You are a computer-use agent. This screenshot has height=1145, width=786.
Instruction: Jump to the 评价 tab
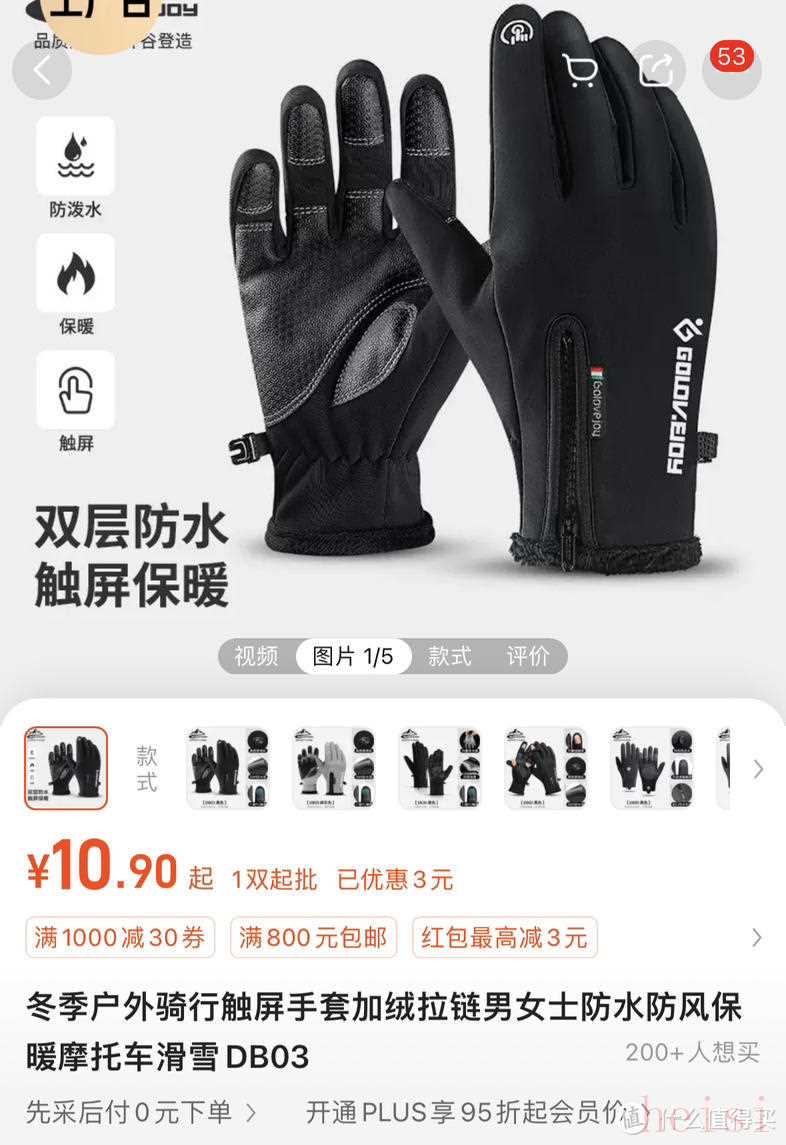(527, 656)
